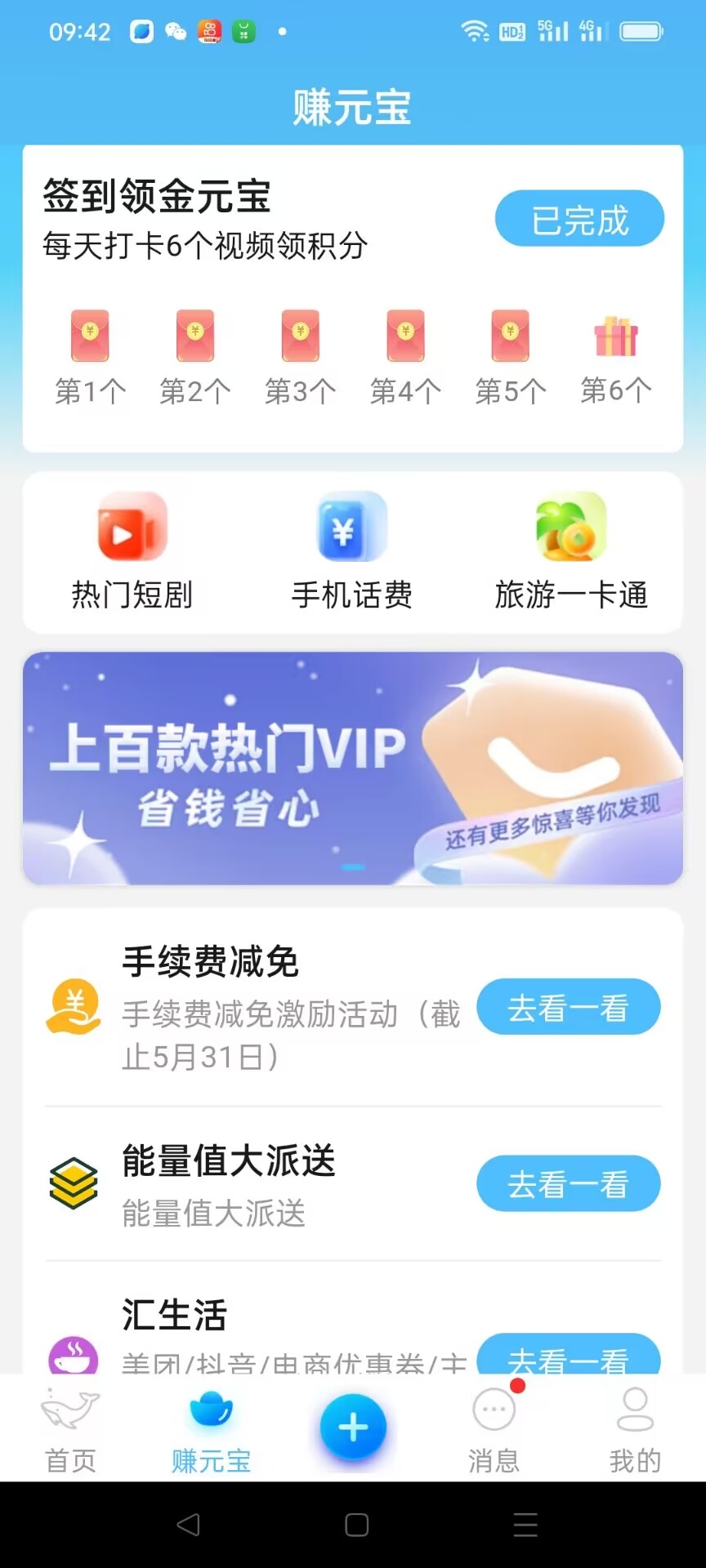The height and width of the screenshot is (1568, 706).
Task: Open the 上百款热门VIP banner
Action: click(x=353, y=768)
